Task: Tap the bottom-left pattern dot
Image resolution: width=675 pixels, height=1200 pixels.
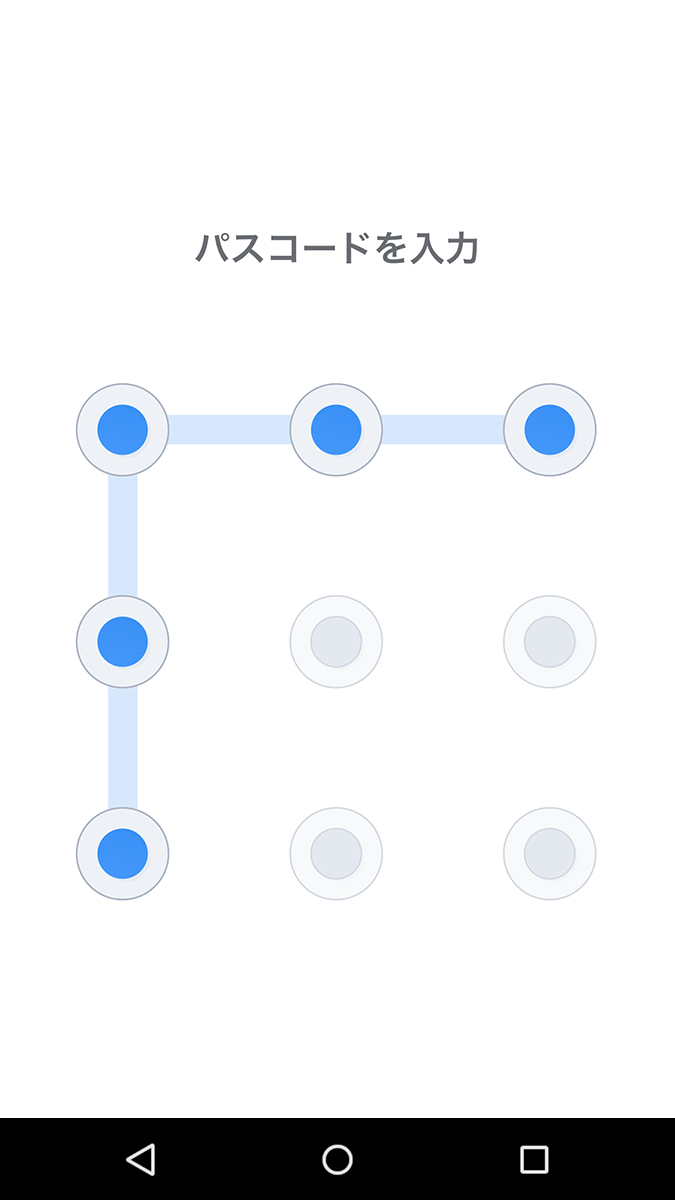Action: point(123,854)
